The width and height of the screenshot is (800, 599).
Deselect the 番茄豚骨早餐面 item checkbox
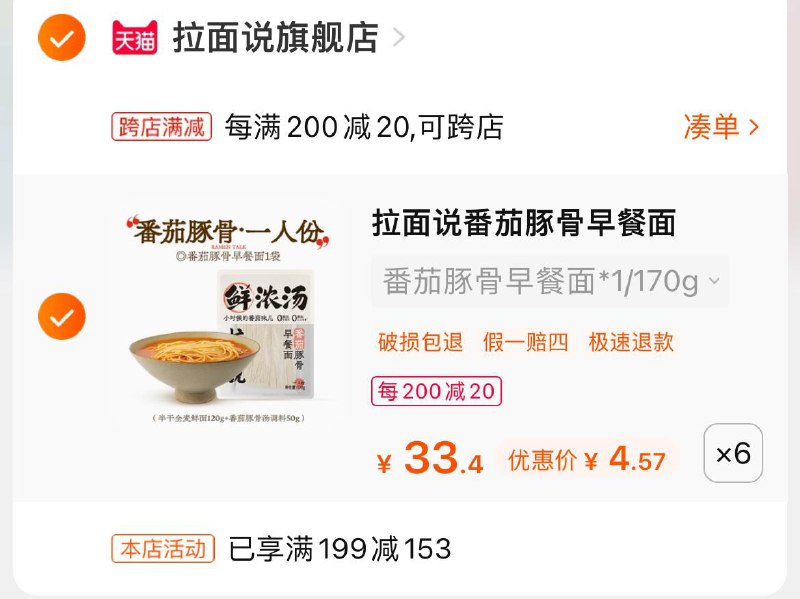(61, 317)
